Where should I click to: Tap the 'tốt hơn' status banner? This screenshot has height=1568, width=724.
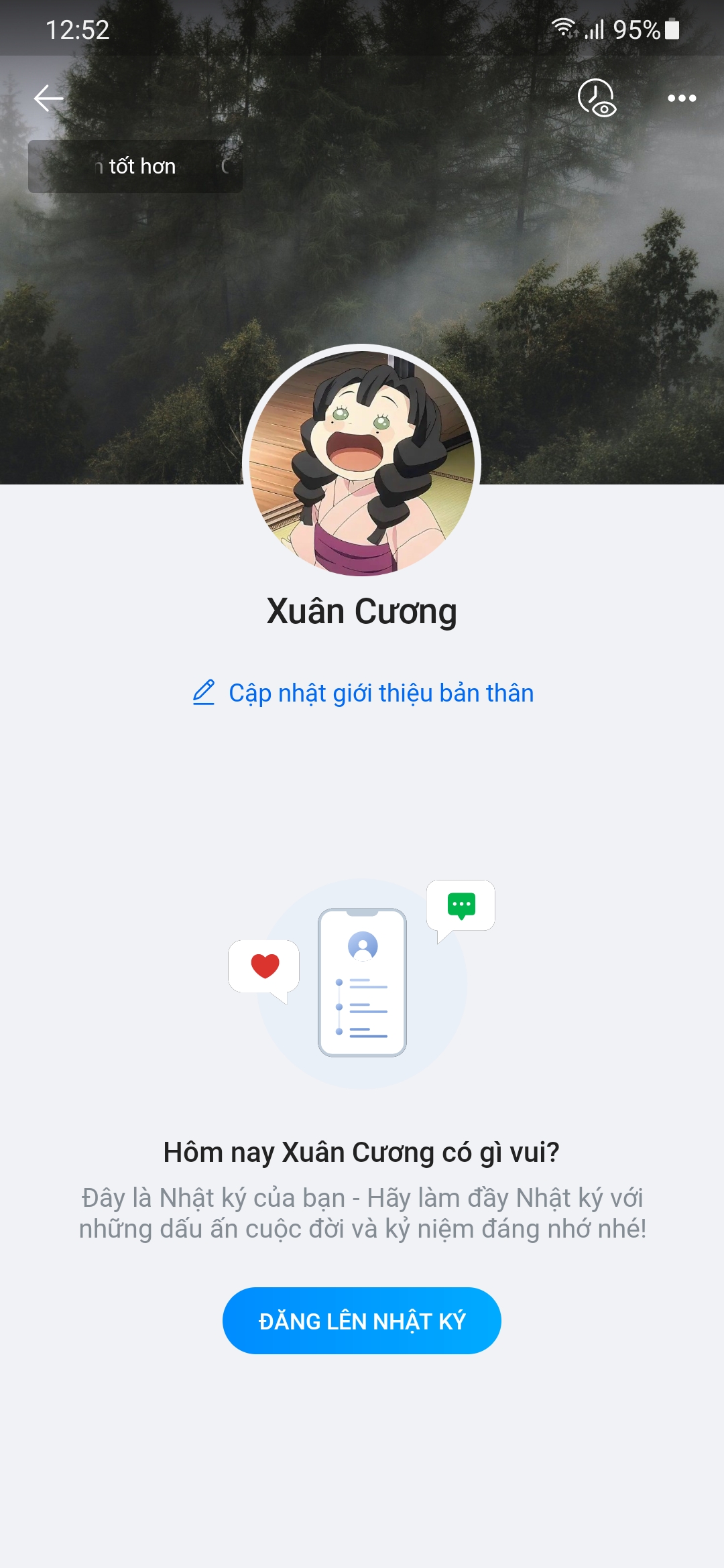135,166
